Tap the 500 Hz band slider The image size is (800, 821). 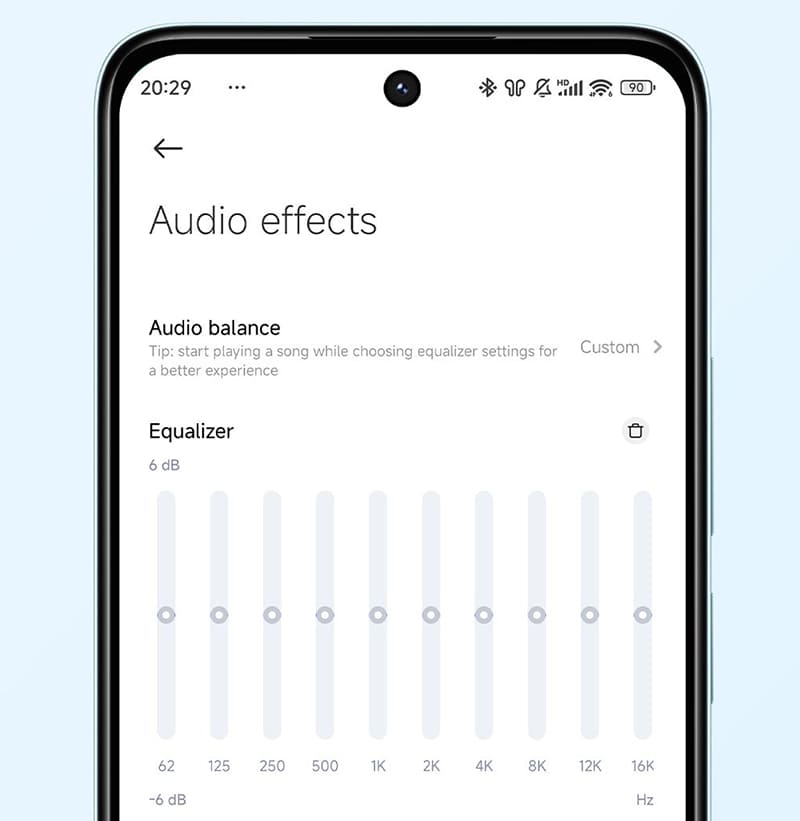pos(325,615)
